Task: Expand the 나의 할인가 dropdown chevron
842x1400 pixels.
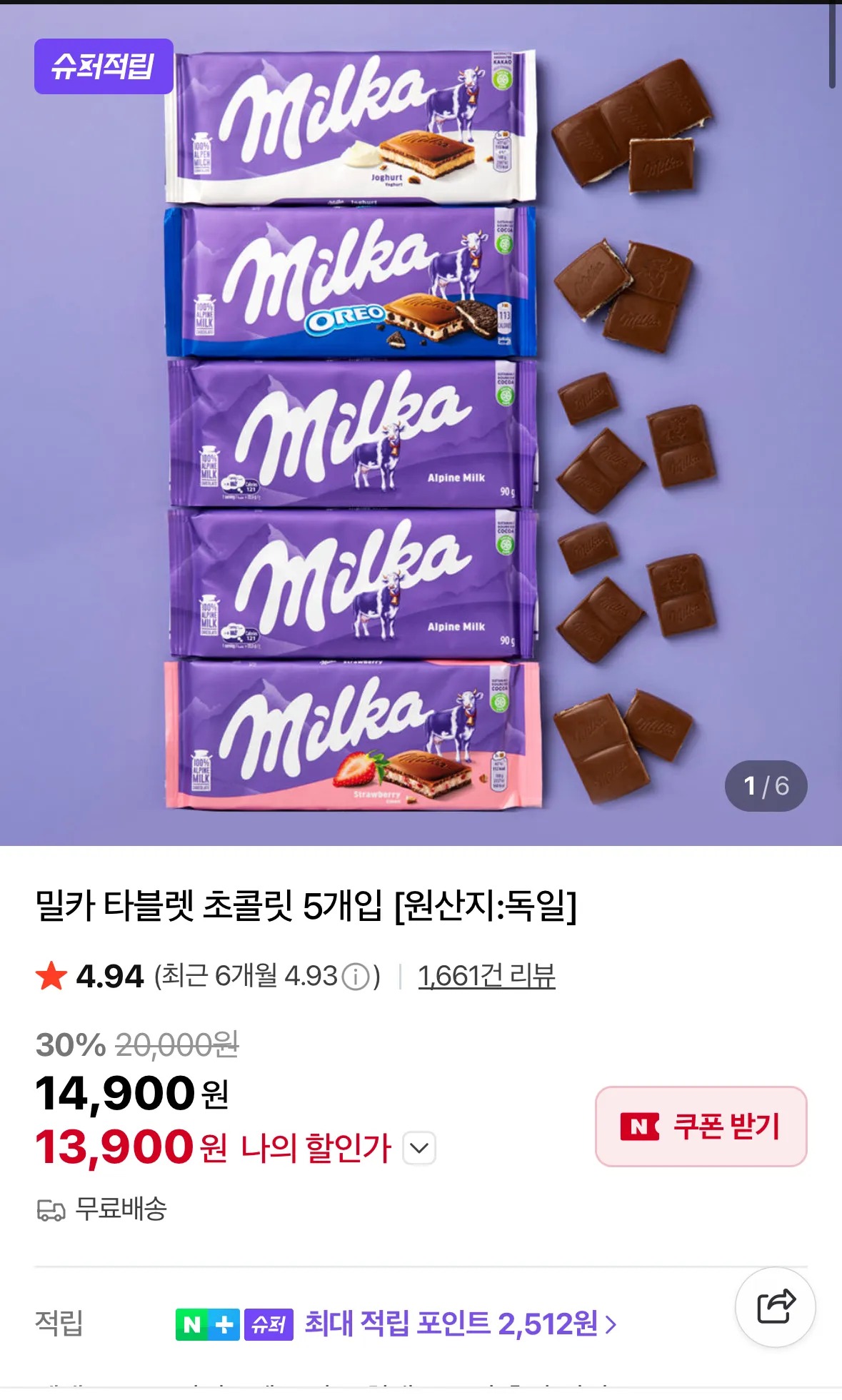Action: tap(419, 1148)
